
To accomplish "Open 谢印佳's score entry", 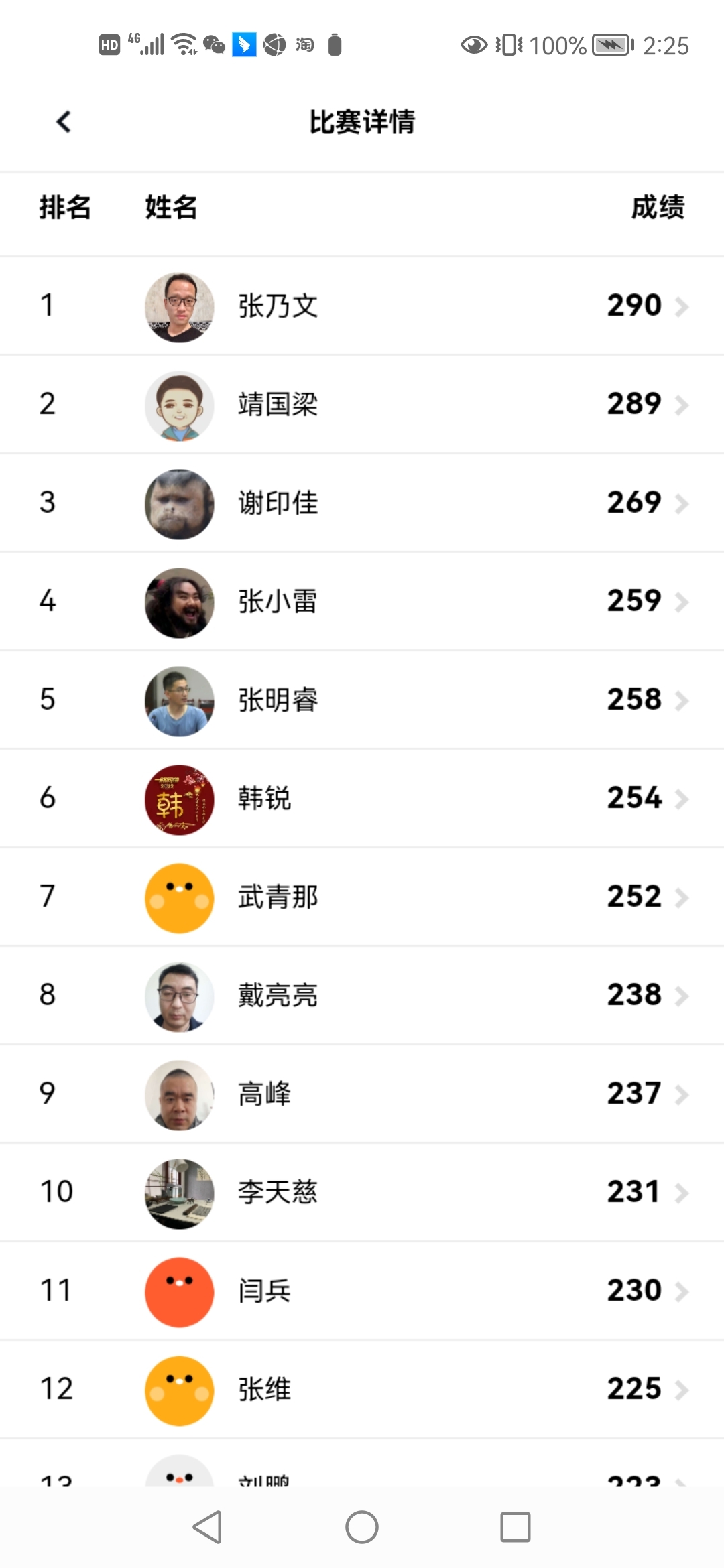I will pos(362,503).
